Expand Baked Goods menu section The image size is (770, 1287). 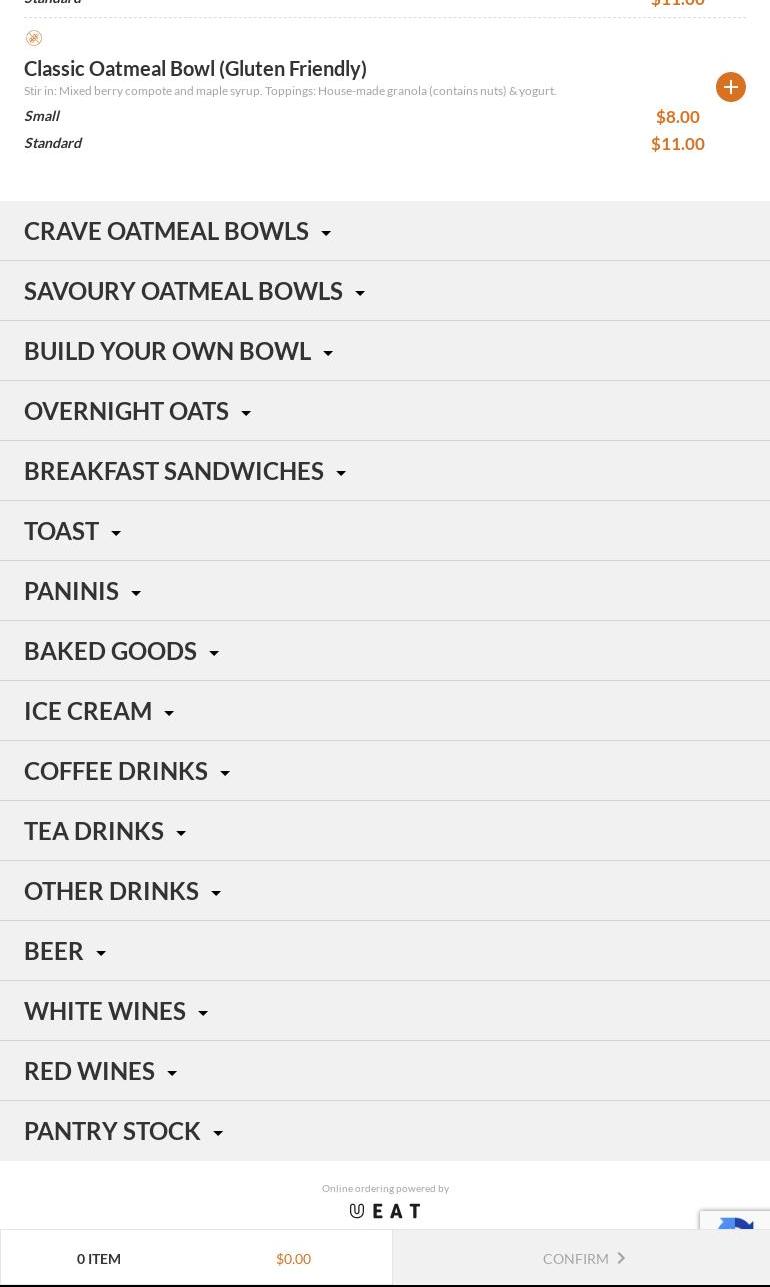click(x=121, y=651)
